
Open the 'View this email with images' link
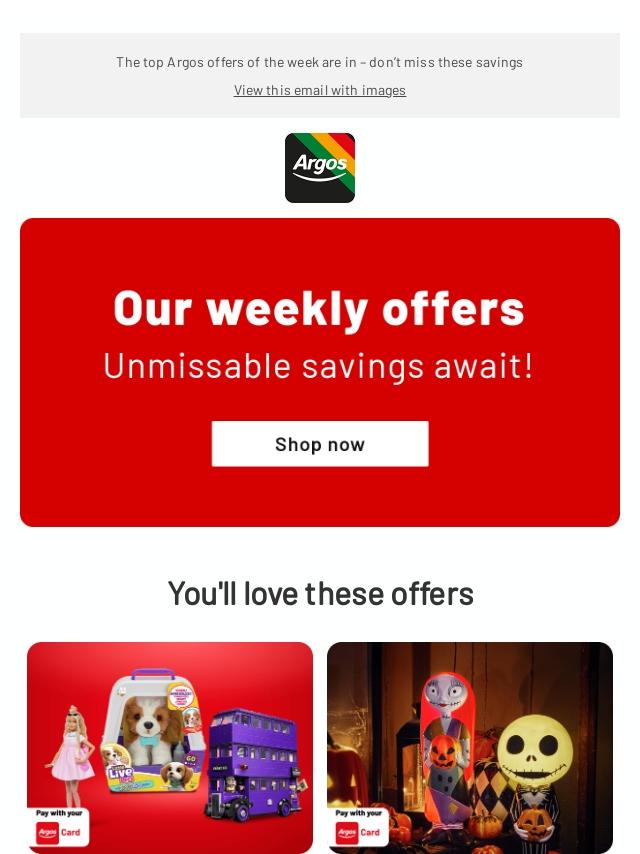pyautogui.click(x=320, y=90)
